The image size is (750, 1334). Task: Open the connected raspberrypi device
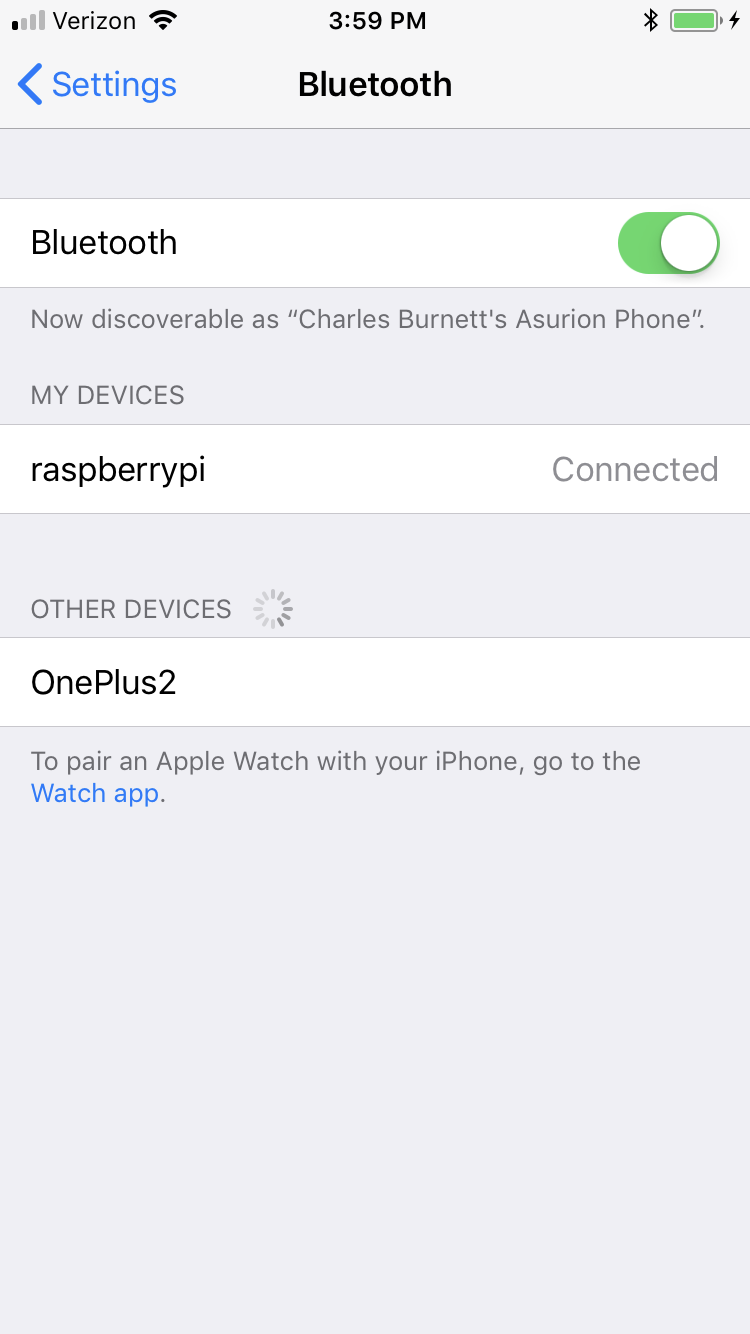coord(374,469)
